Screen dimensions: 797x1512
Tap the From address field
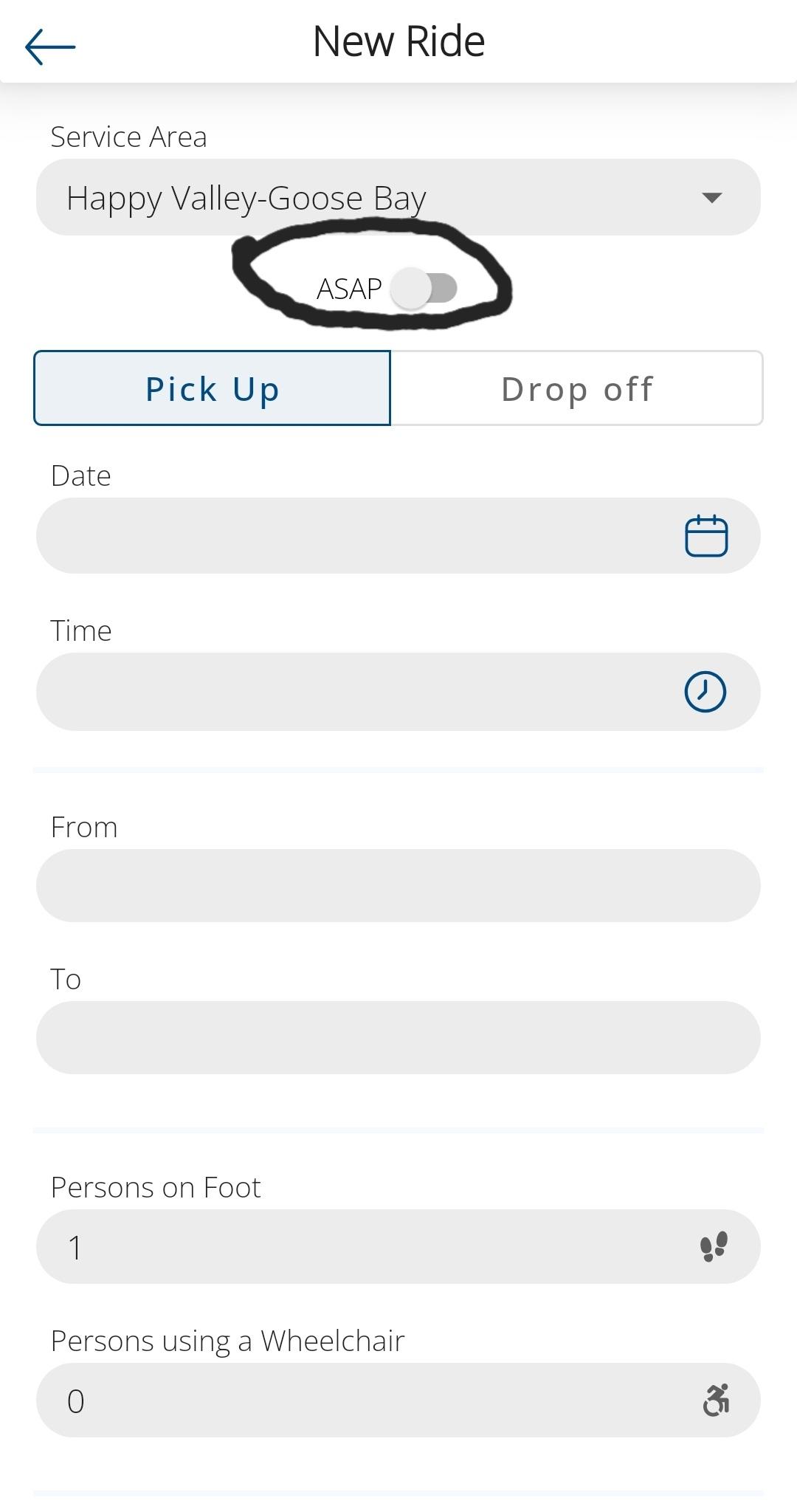point(398,885)
